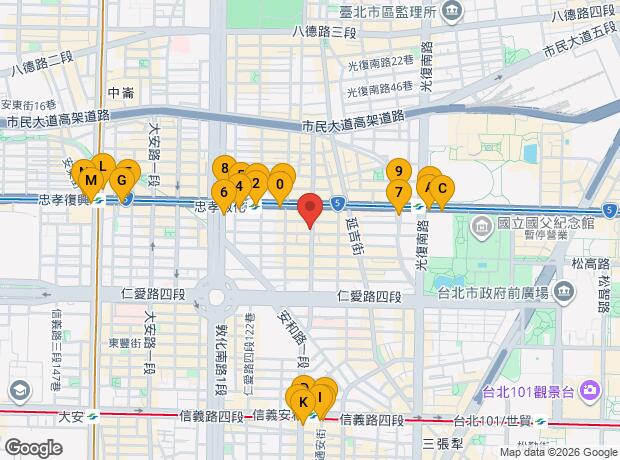Open the yellow marker labeled 2

point(257,183)
